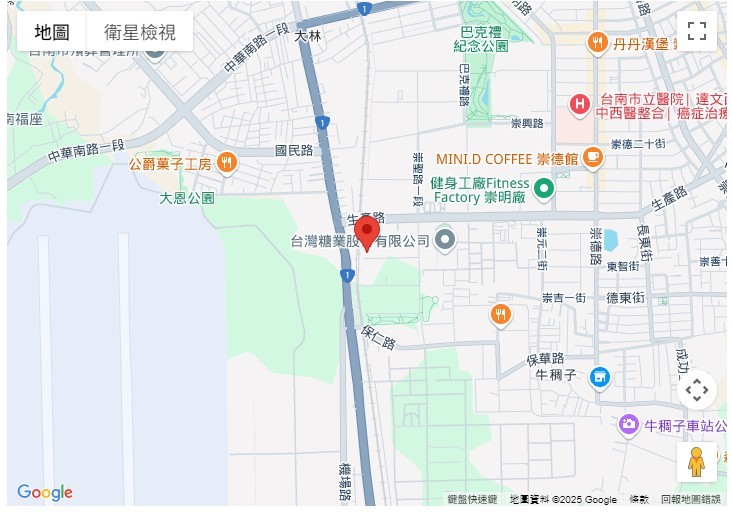Open 鍵盤快速鍵 keyboard shortcuts
This screenshot has height=512, width=732.
(x=471, y=499)
